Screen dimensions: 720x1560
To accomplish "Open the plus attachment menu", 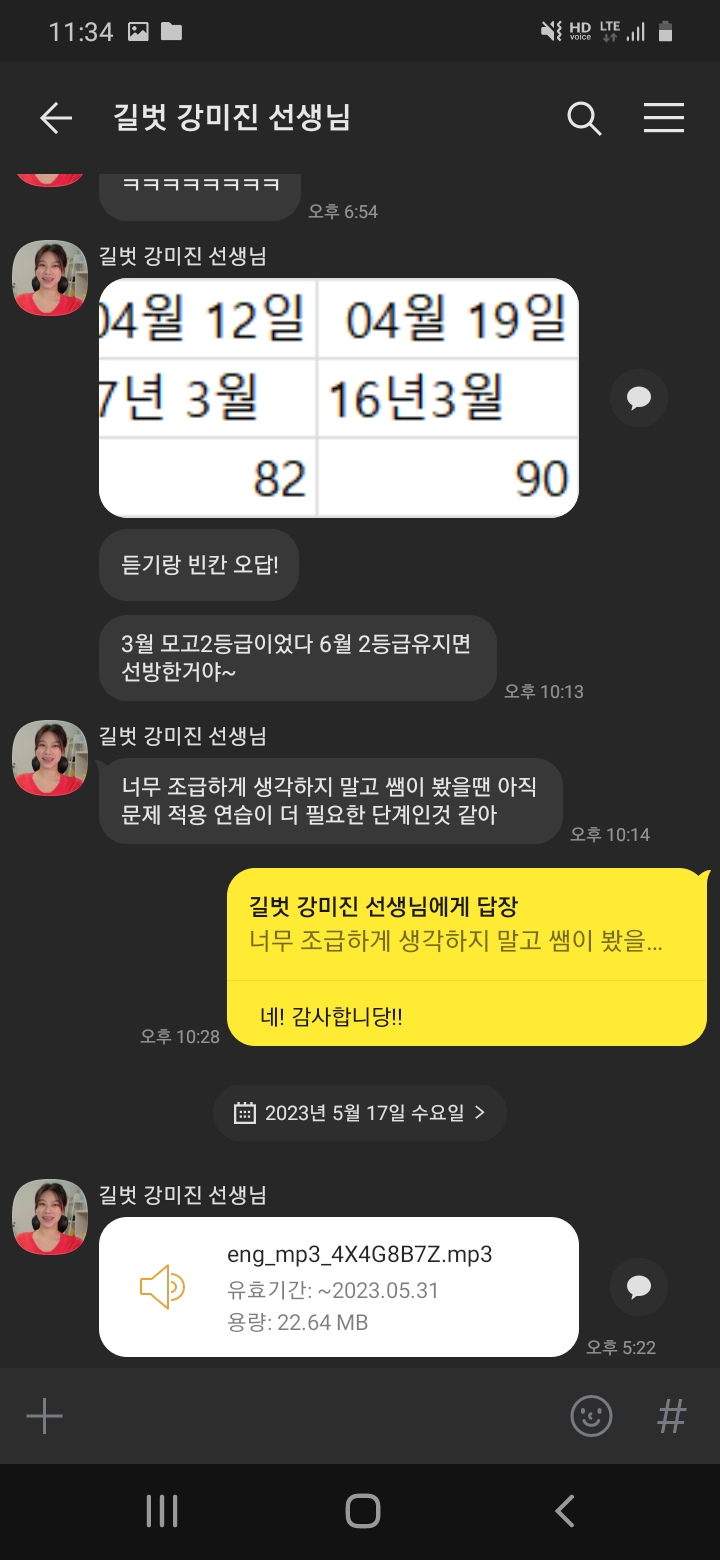I will click(44, 1416).
